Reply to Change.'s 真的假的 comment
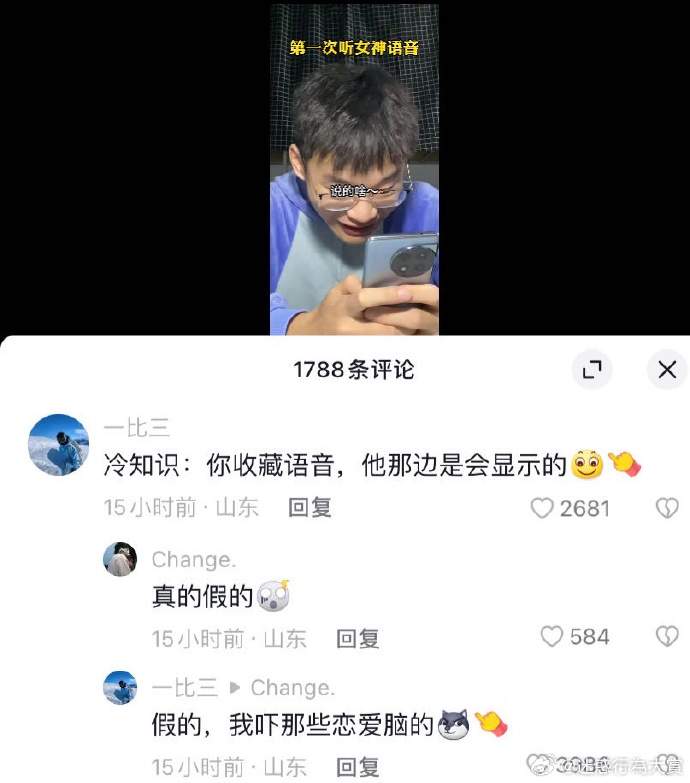Screen dimensions: 690x783 (x=357, y=637)
